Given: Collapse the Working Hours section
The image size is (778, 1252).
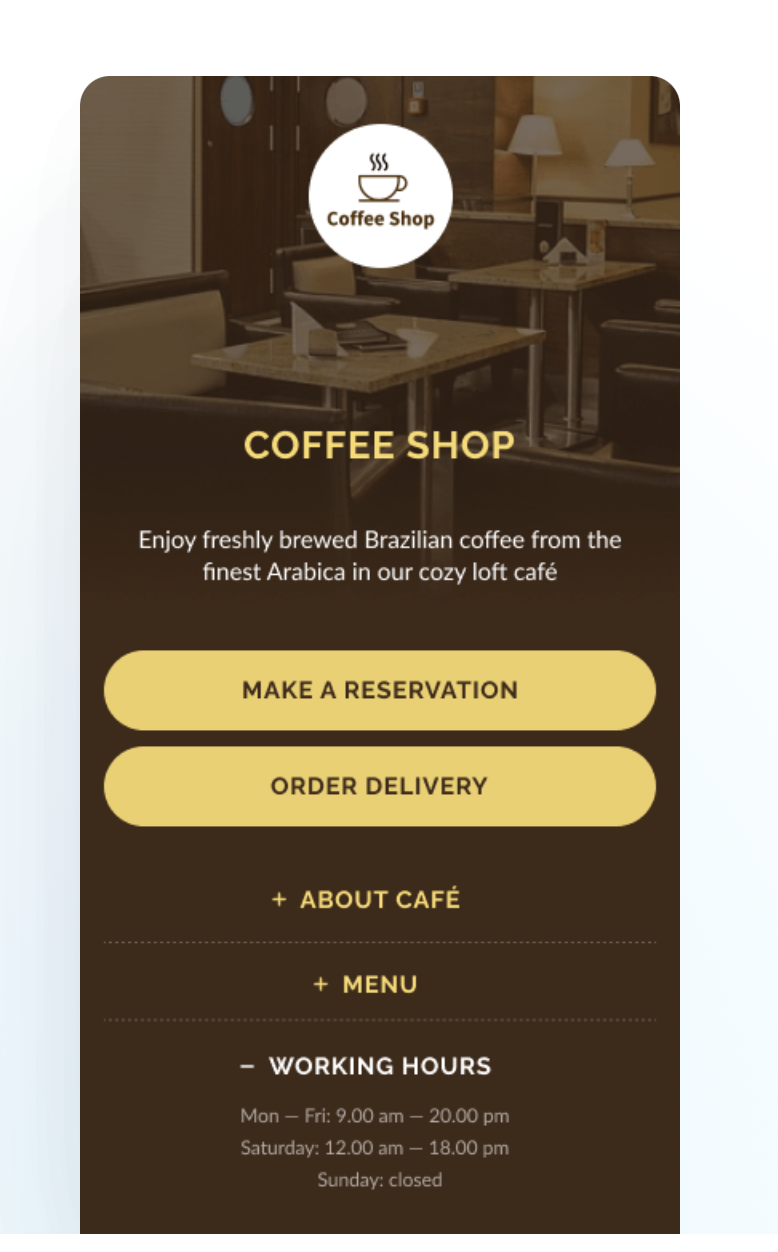Looking at the screenshot, I should (x=366, y=1066).
